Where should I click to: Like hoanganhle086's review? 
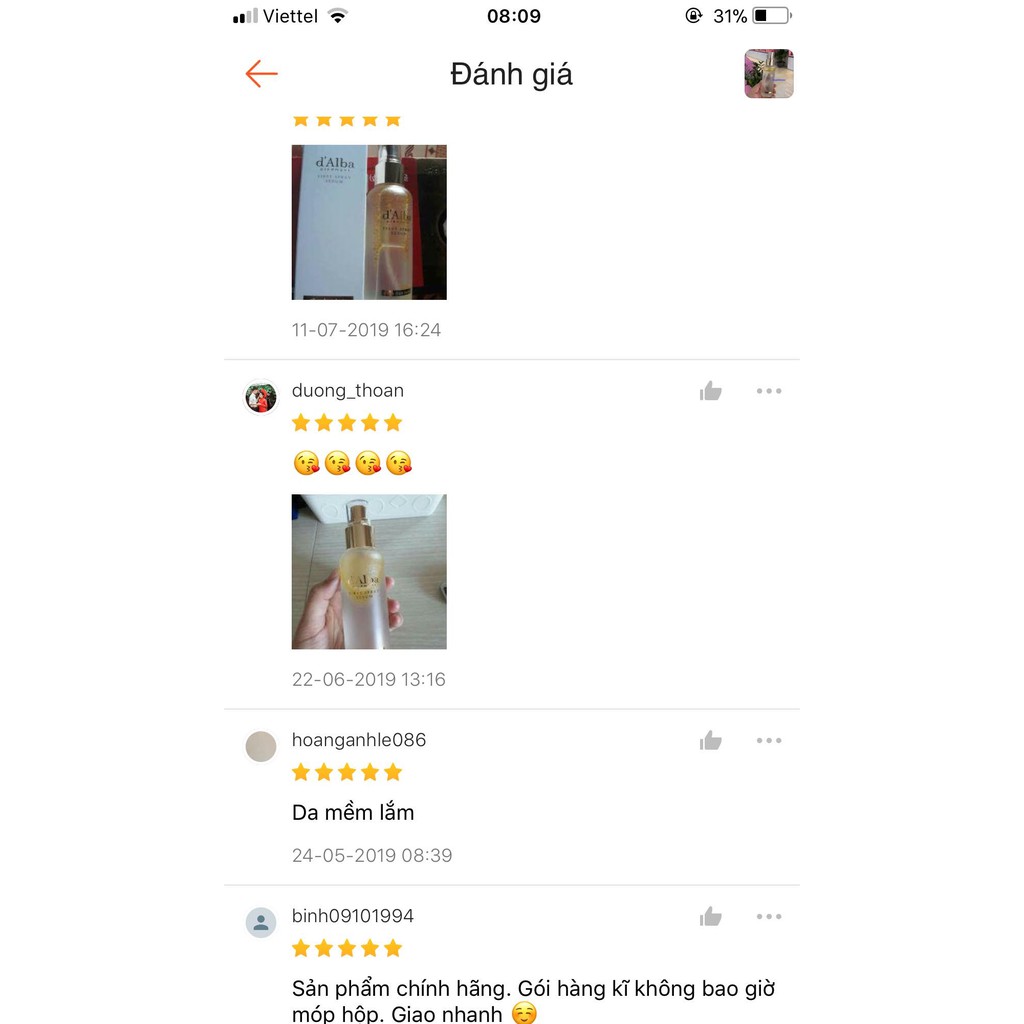[x=711, y=741]
